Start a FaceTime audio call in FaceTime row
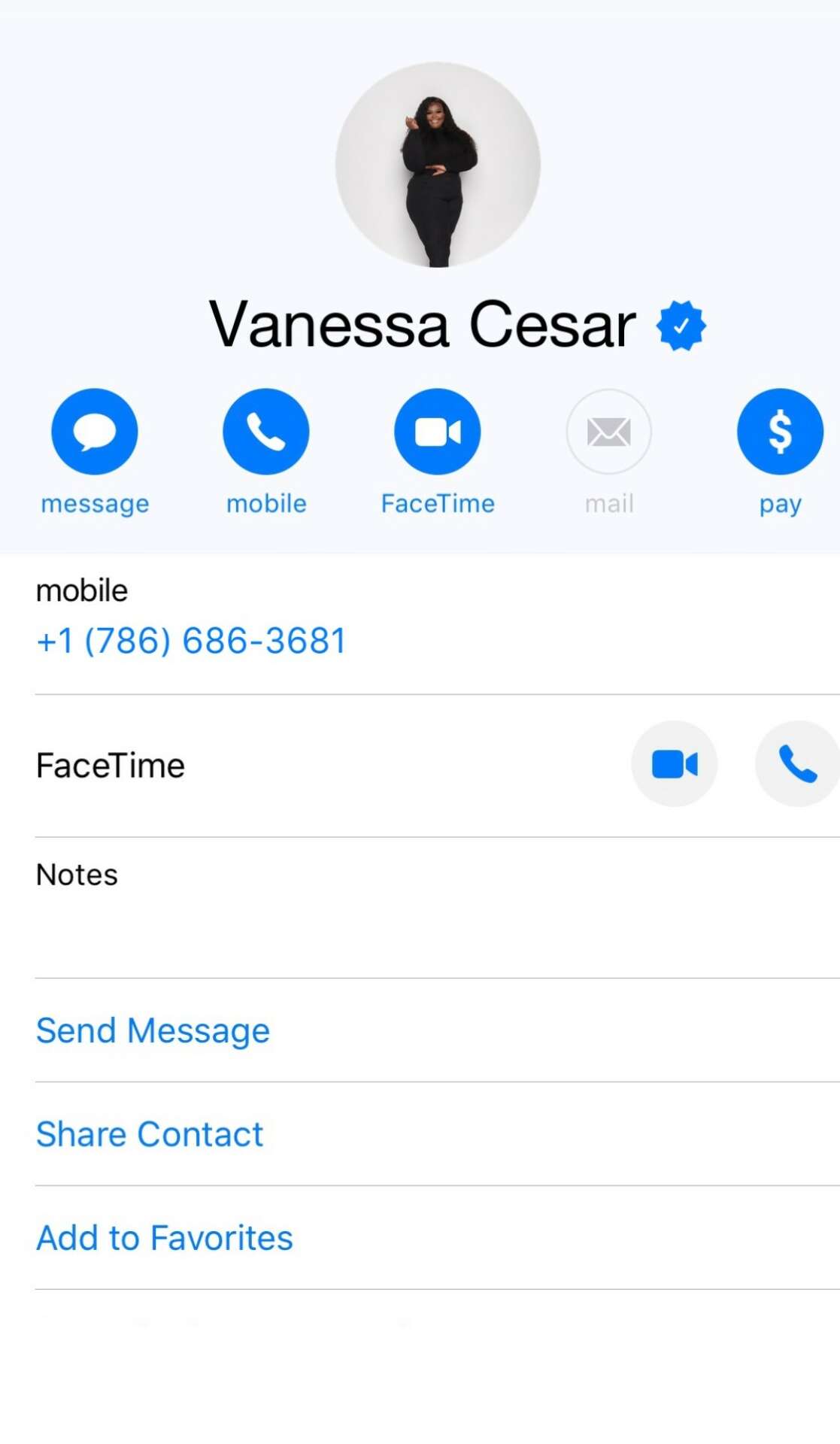The height and width of the screenshot is (1444, 840). 797,764
